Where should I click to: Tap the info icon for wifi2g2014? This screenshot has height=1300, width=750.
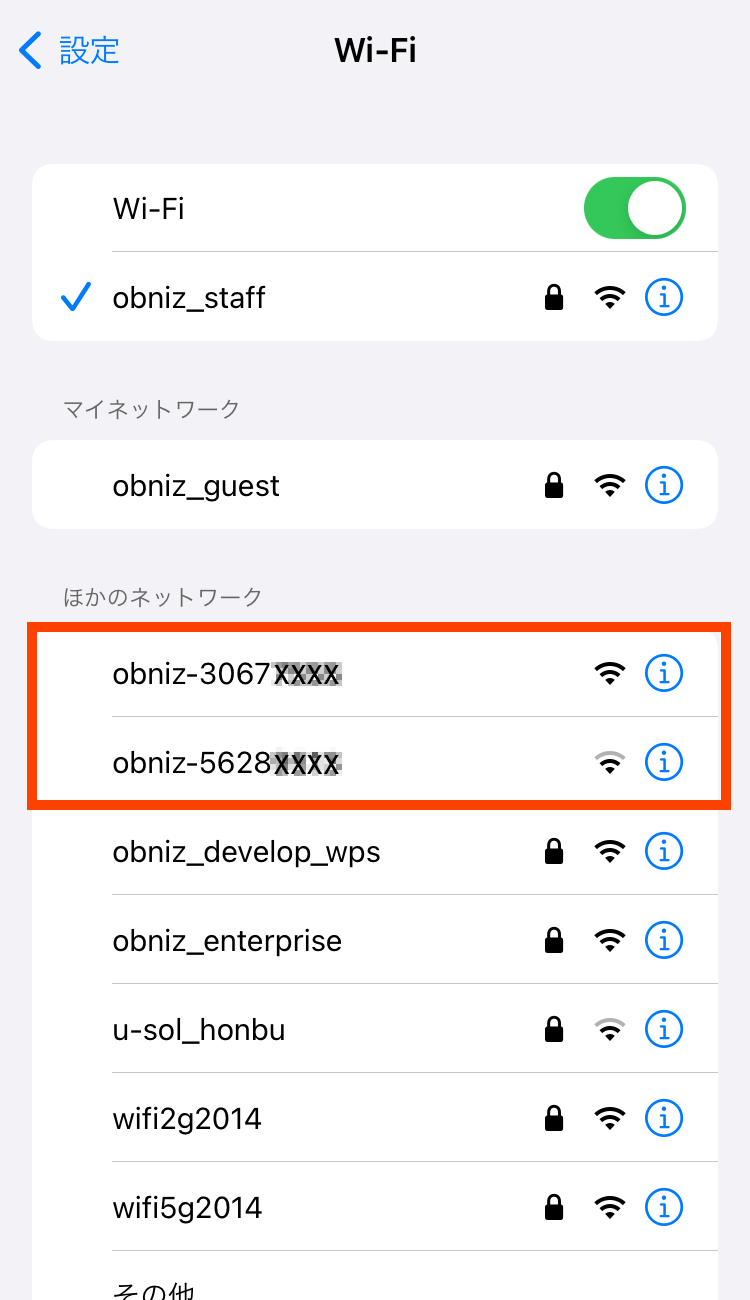[x=663, y=1118]
